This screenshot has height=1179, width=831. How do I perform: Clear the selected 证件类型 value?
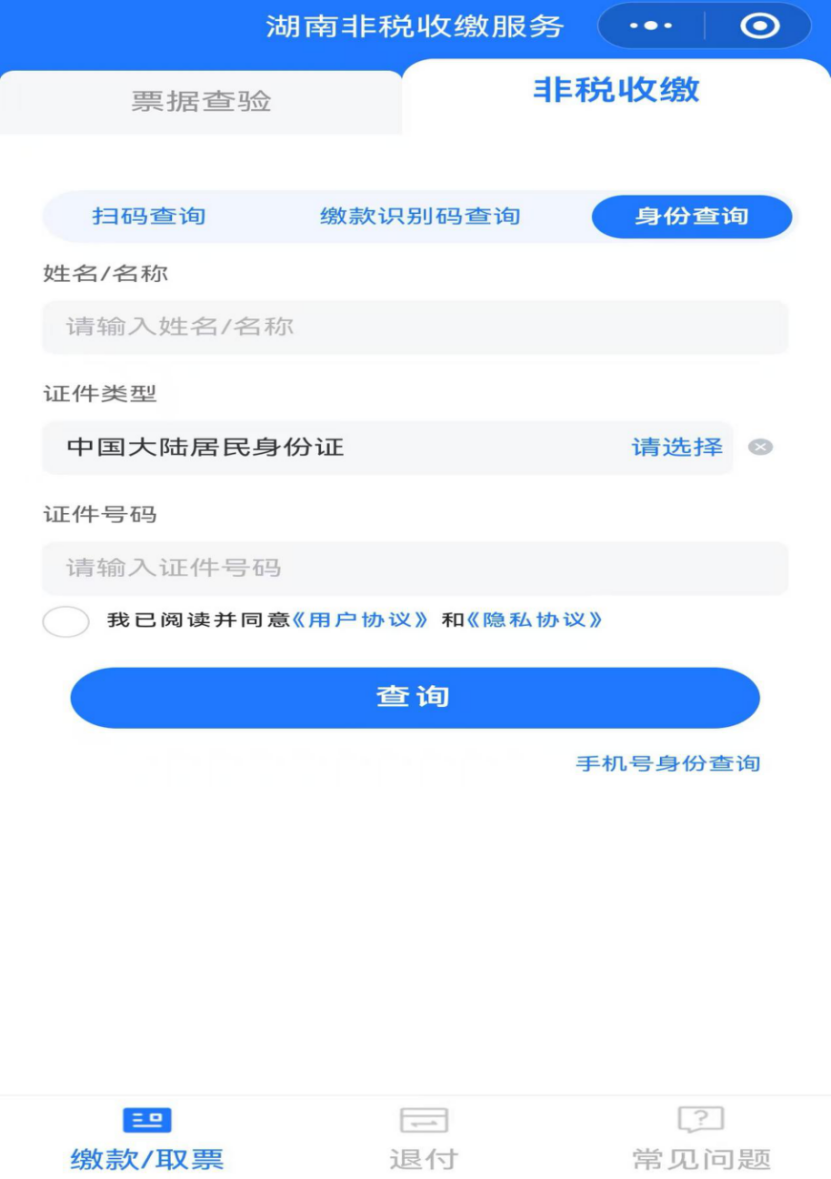coord(761,447)
